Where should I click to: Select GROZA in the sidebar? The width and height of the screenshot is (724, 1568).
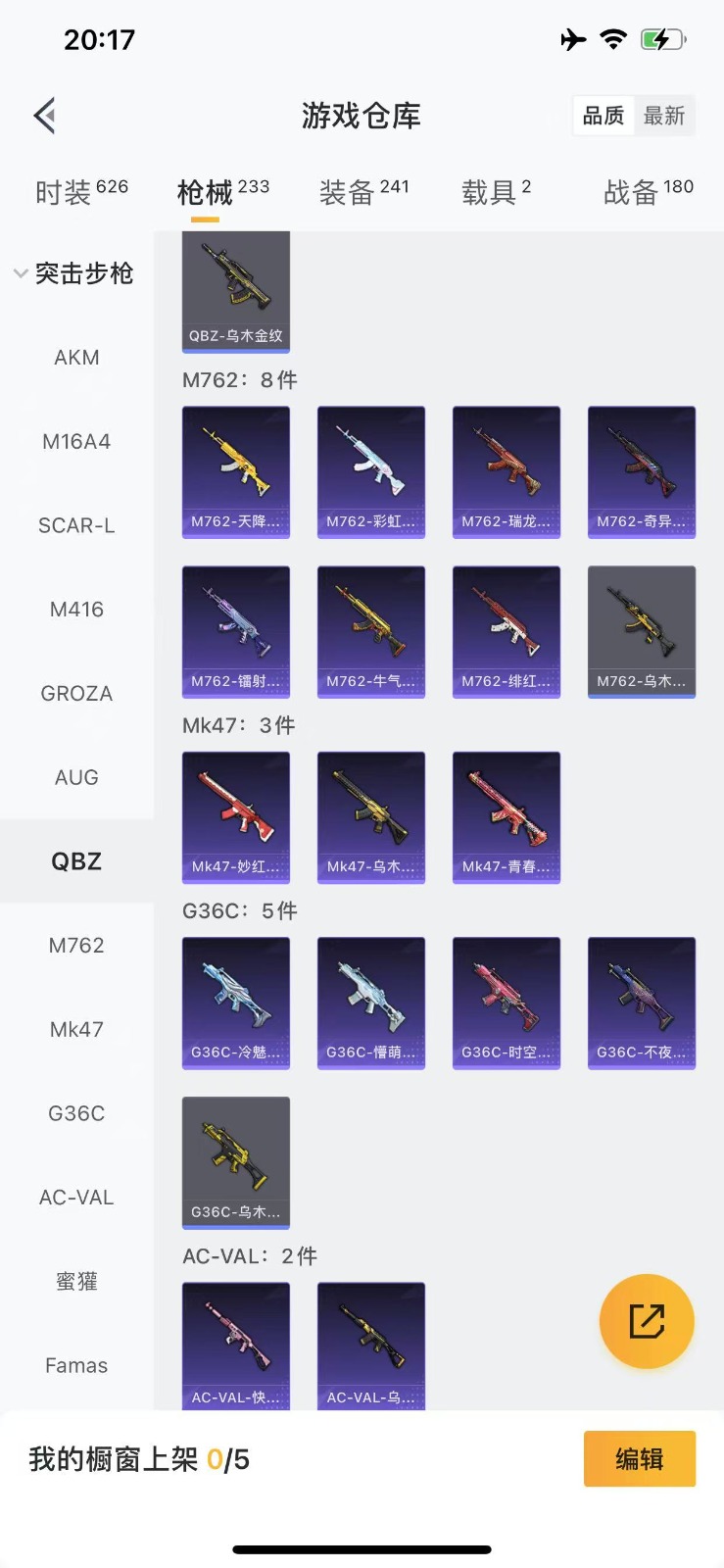(76, 694)
